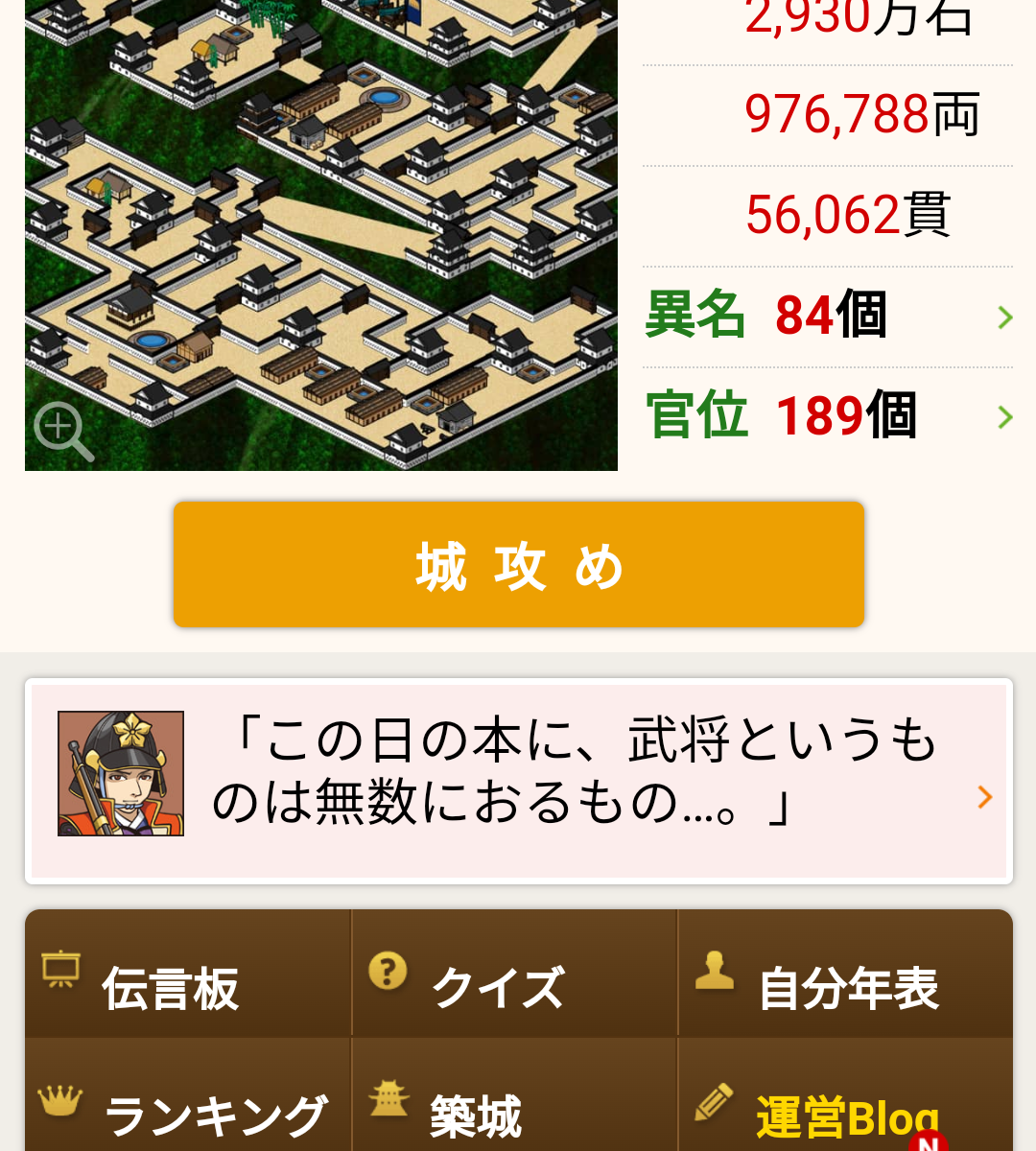
Task: Open the 異名 84個 list
Action: [827, 316]
